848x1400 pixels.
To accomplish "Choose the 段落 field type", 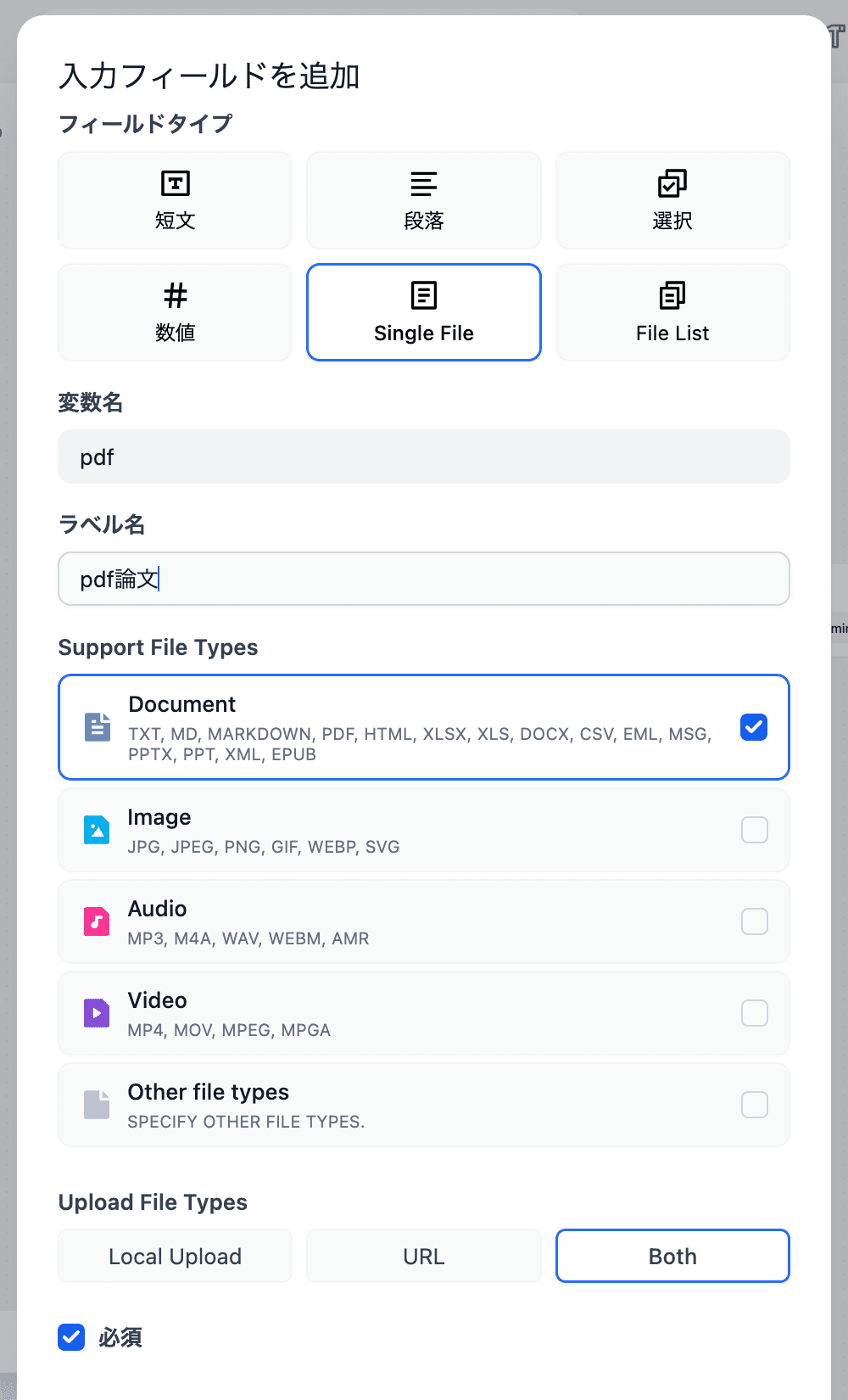I will point(423,200).
